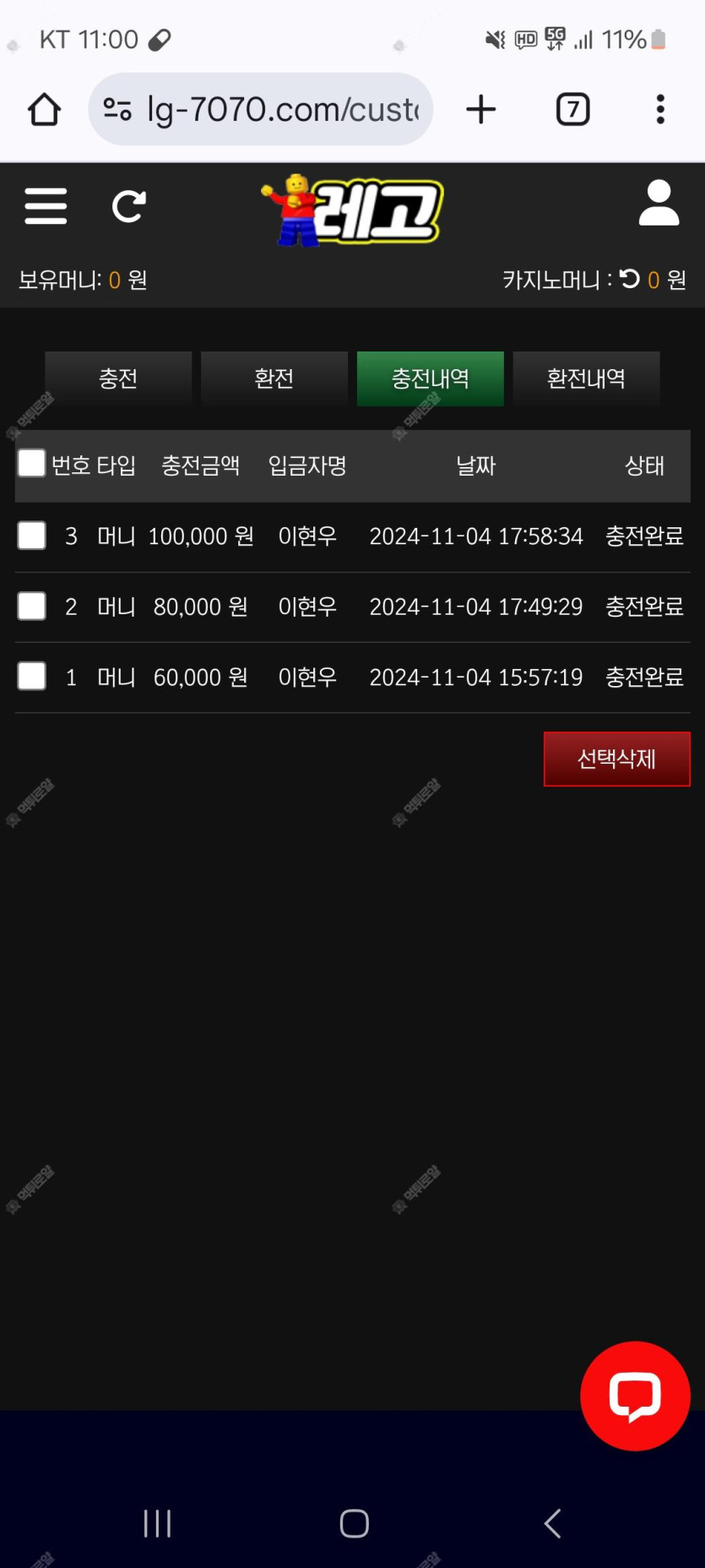This screenshot has height=1568, width=705.
Task: Switch to the 충전 tab
Action: click(118, 378)
